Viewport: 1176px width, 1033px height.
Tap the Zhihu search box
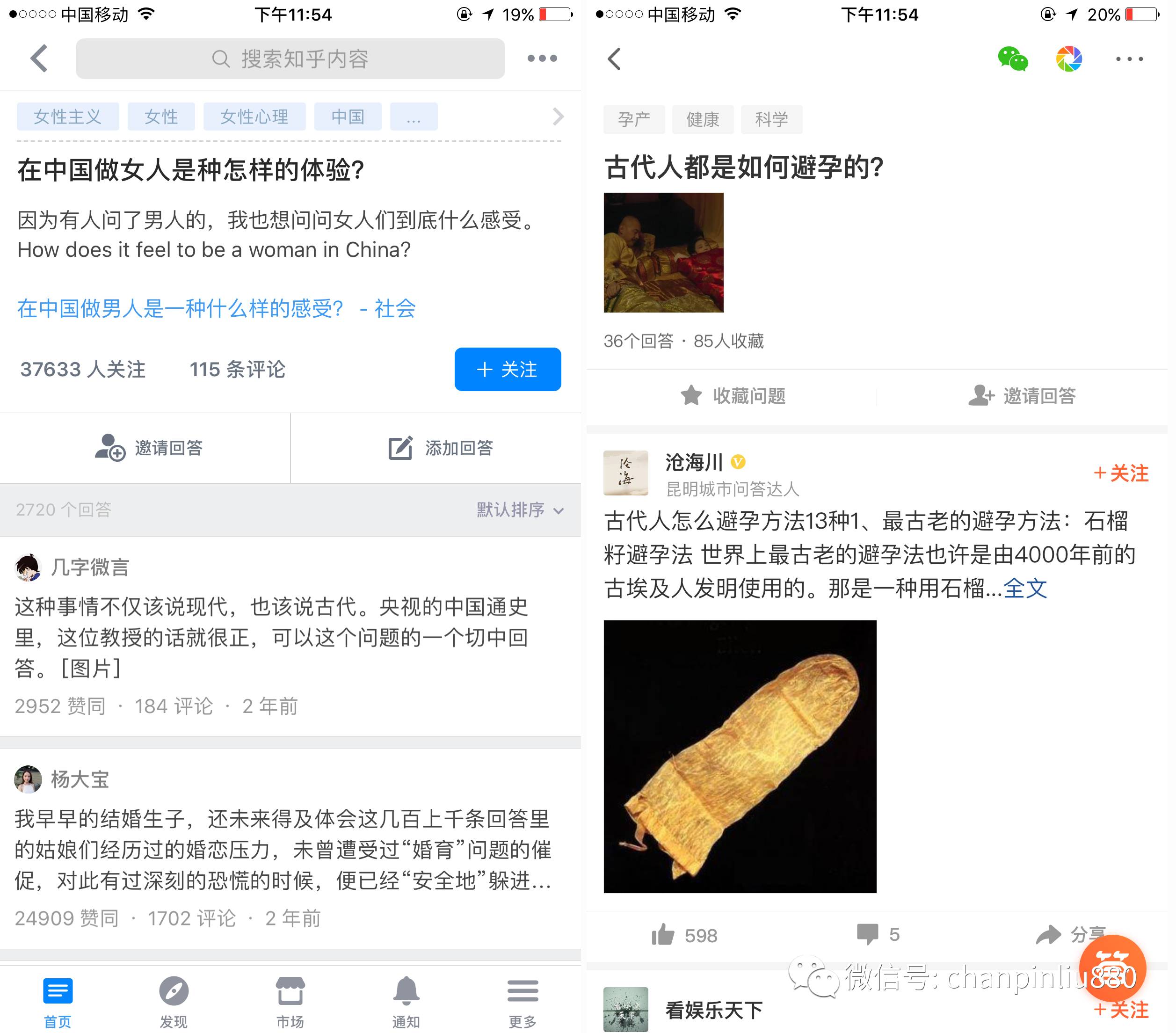pyautogui.click(x=290, y=58)
